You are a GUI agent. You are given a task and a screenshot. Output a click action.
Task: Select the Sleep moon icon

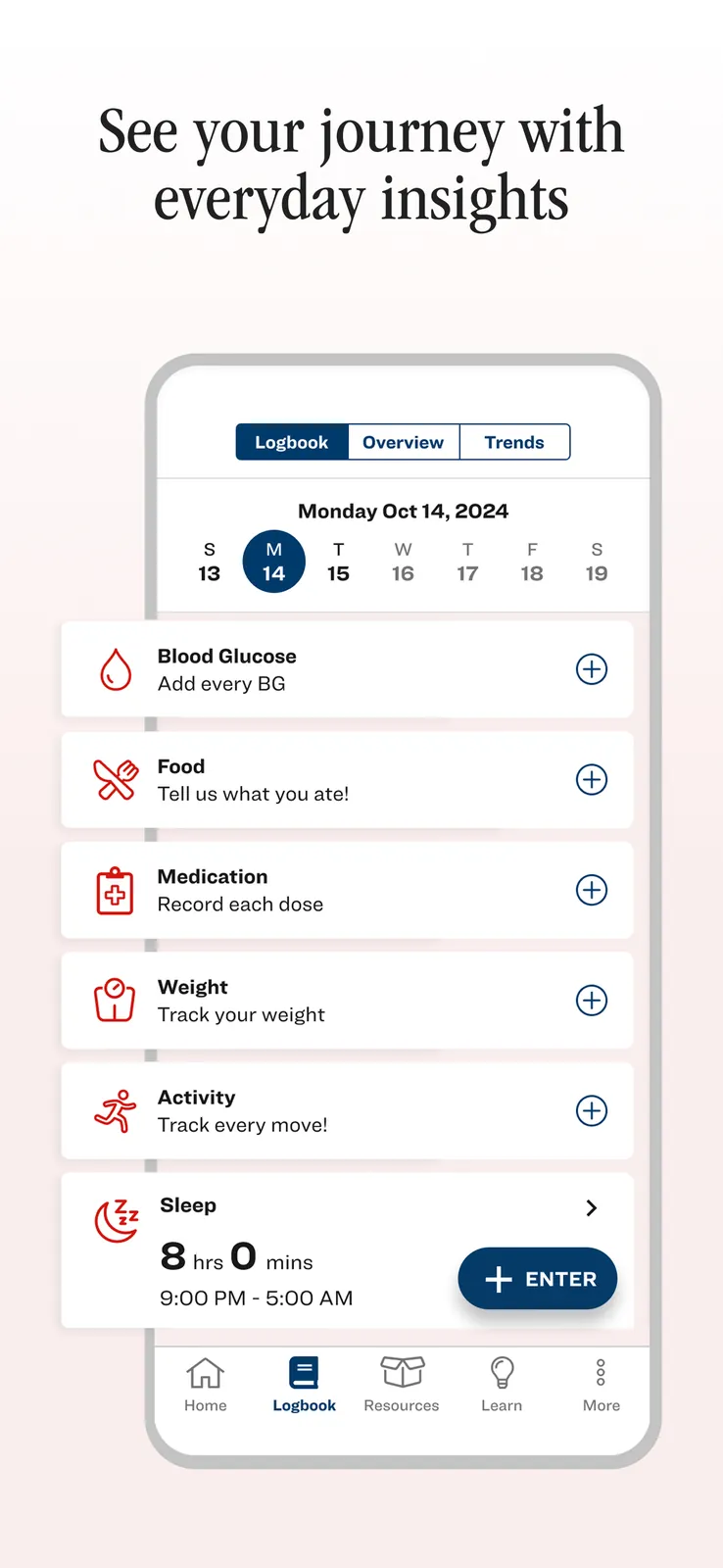(x=116, y=1220)
